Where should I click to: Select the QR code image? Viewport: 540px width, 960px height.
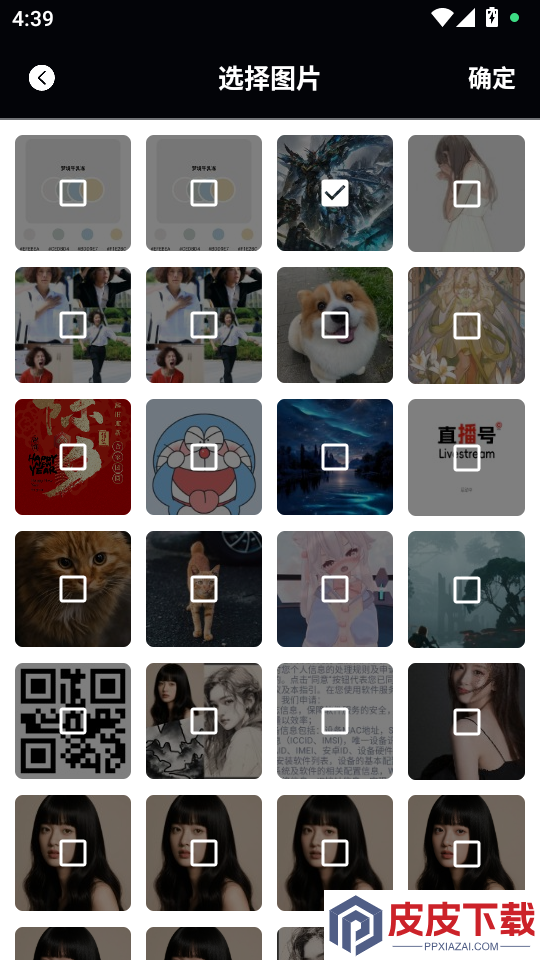point(73,721)
